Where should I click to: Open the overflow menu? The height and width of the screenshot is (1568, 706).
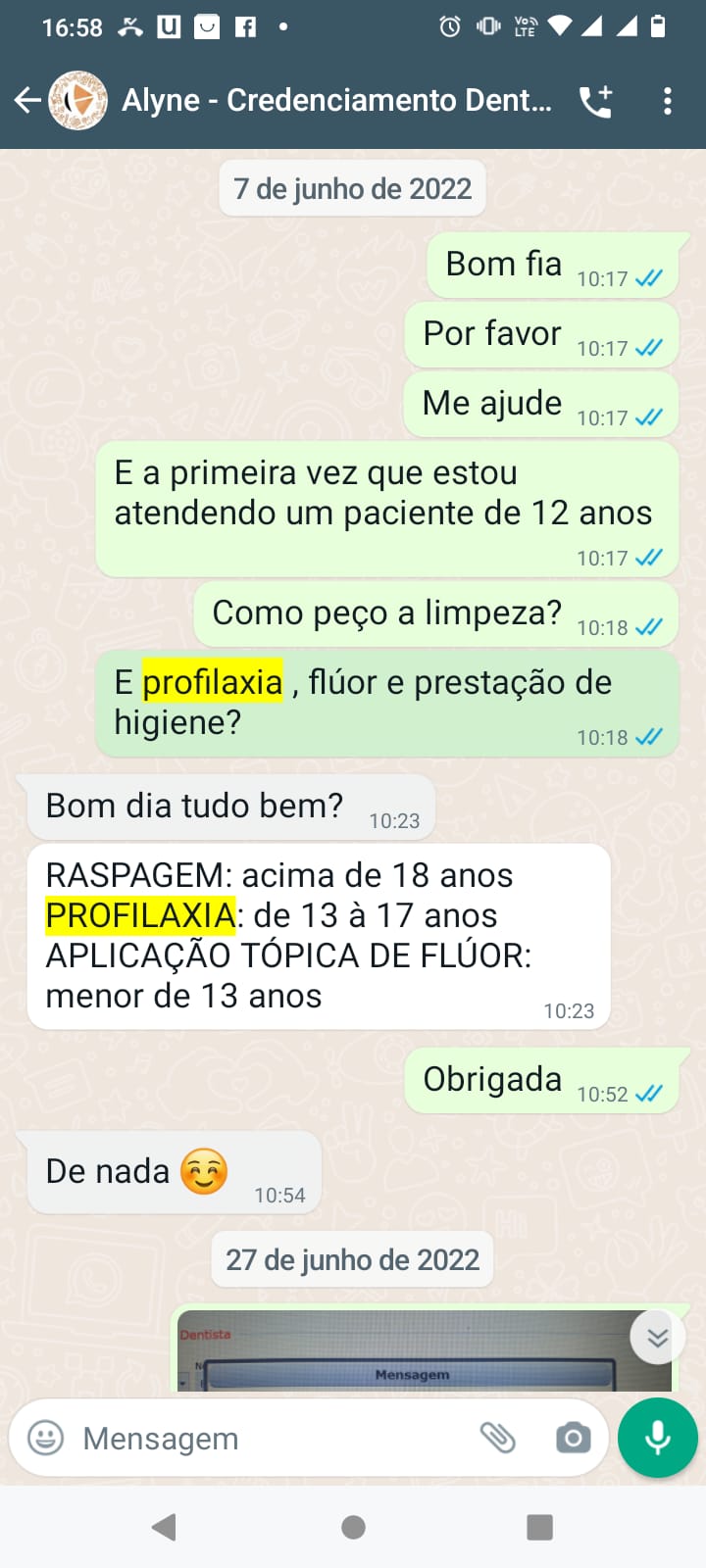(667, 100)
